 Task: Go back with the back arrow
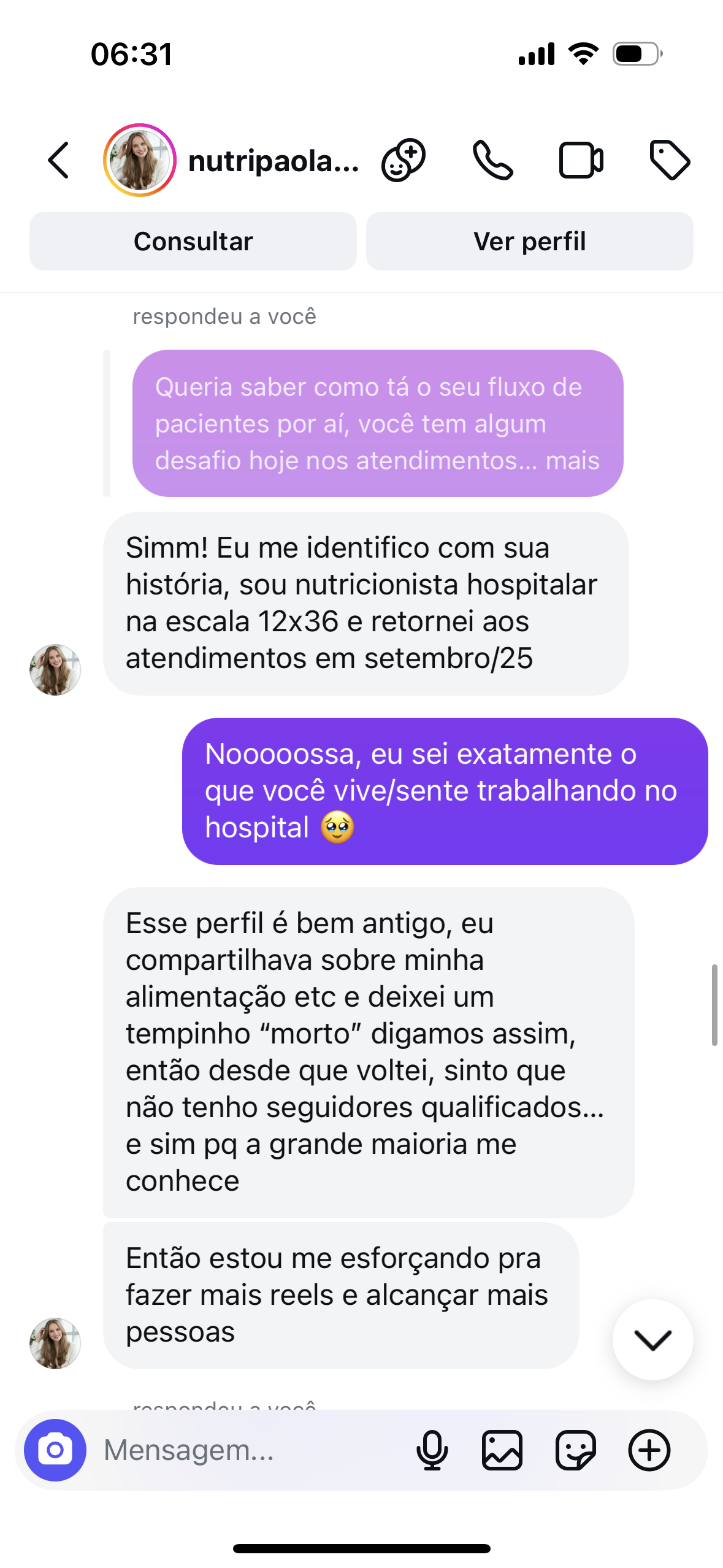58,160
